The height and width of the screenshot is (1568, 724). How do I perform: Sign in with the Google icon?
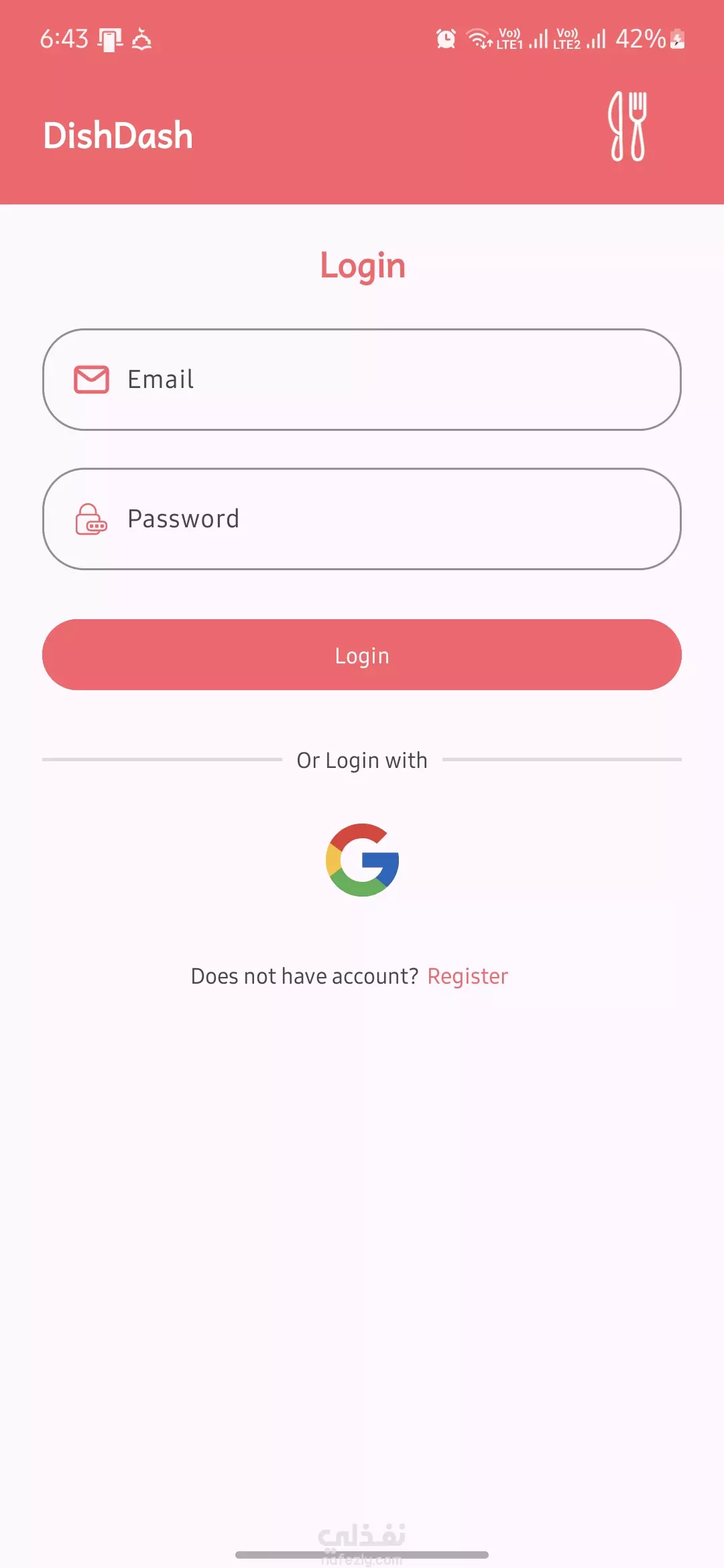point(362,860)
